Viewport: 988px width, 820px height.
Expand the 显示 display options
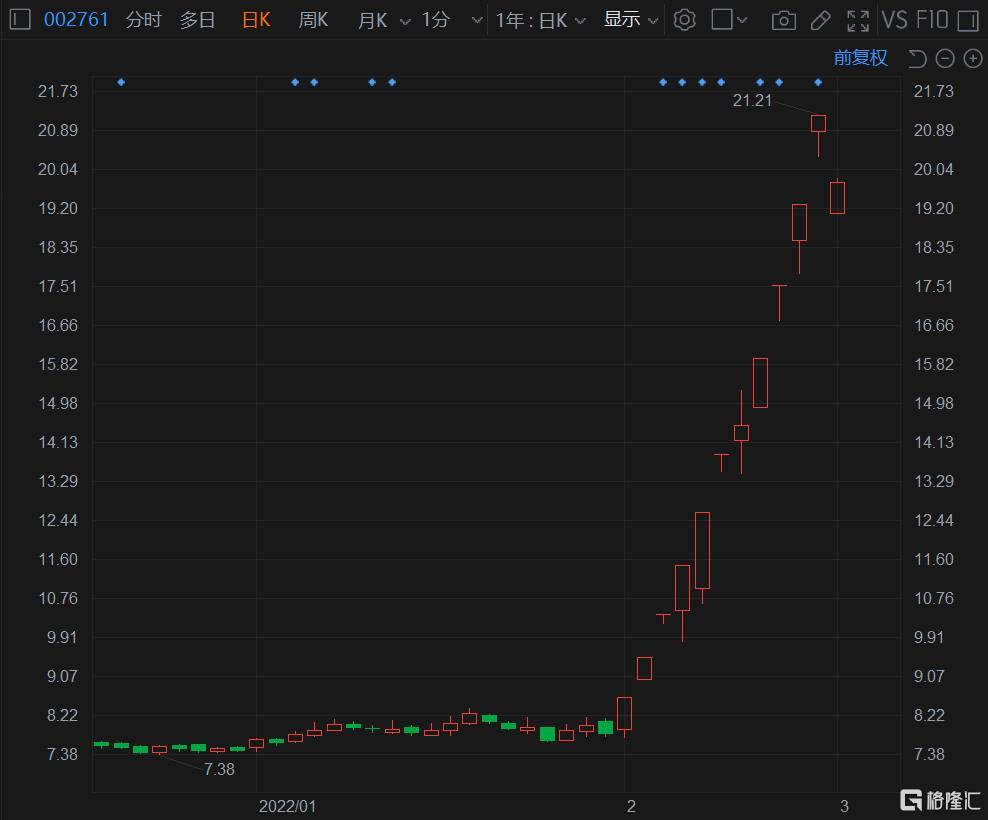[631, 20]
